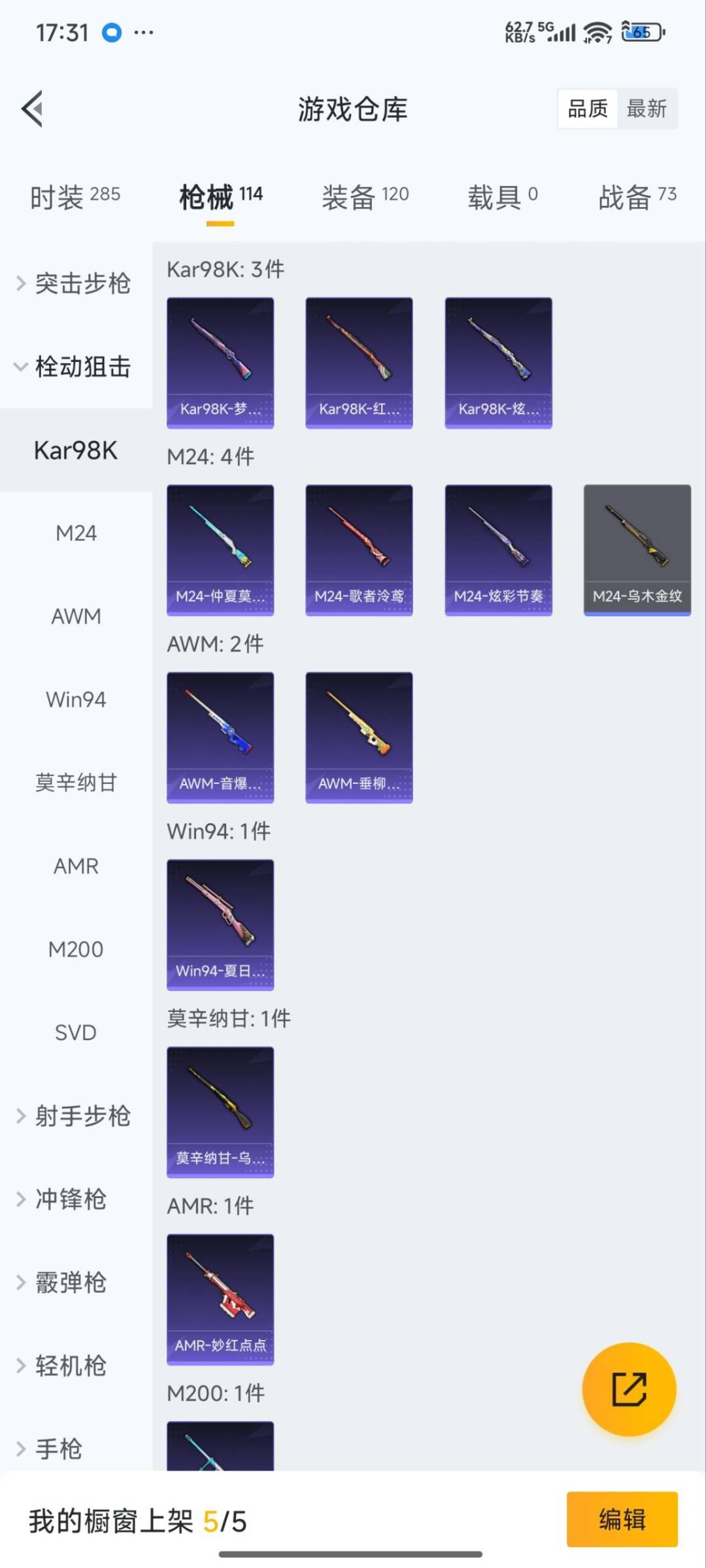Go back from 游戏仓库
This screenshot has width=706, height=1568.
point(33,108)
